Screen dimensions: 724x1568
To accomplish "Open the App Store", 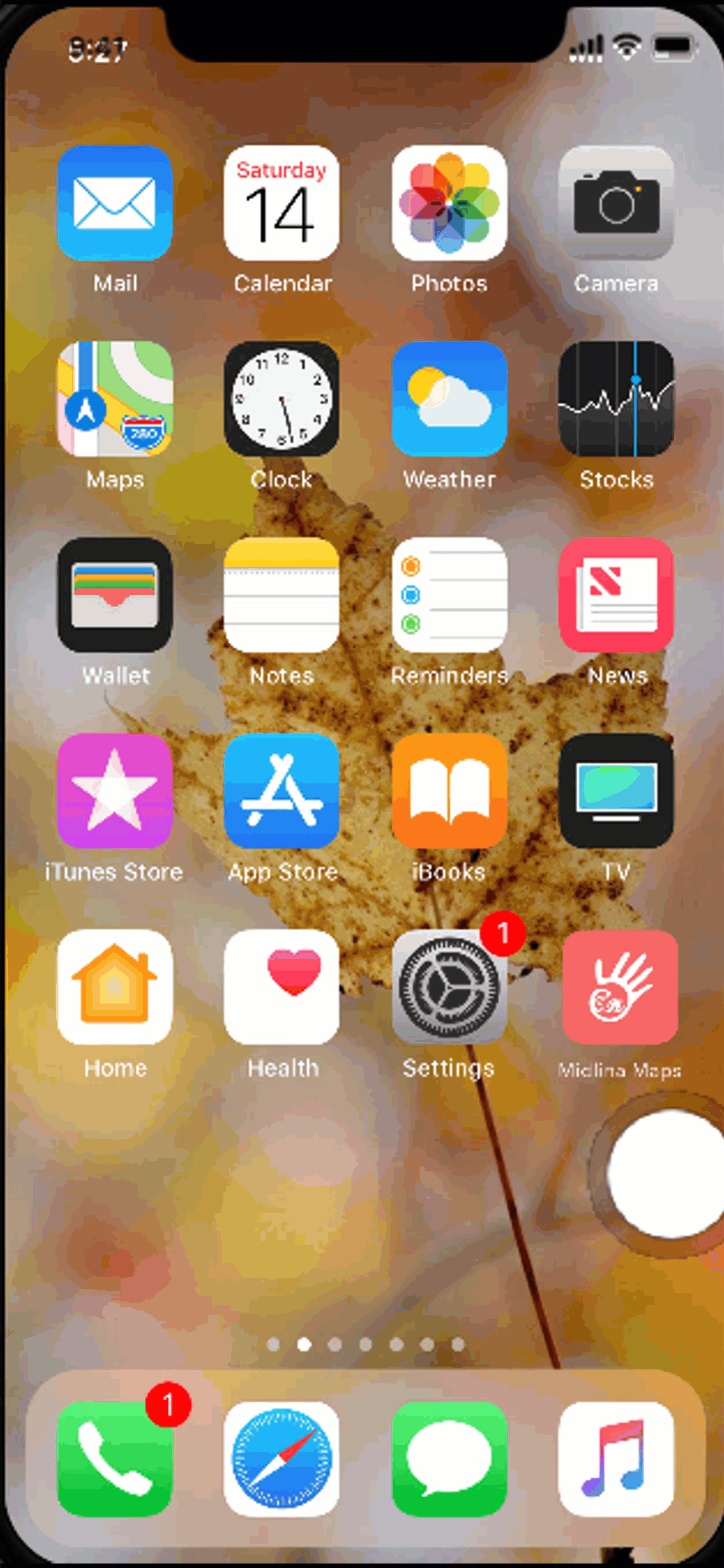I will click(x=281, y=791).
